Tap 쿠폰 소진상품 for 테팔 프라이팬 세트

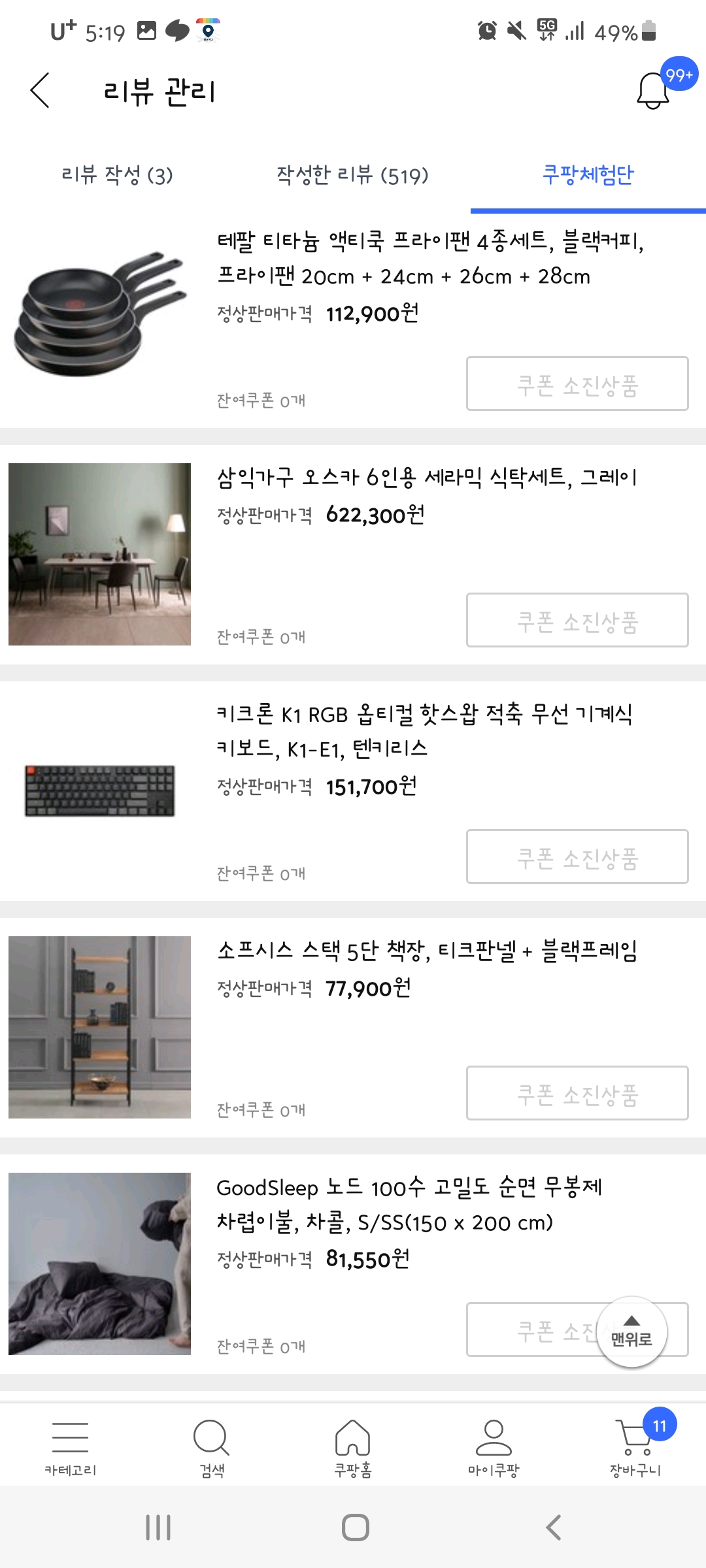pos(577,384)
